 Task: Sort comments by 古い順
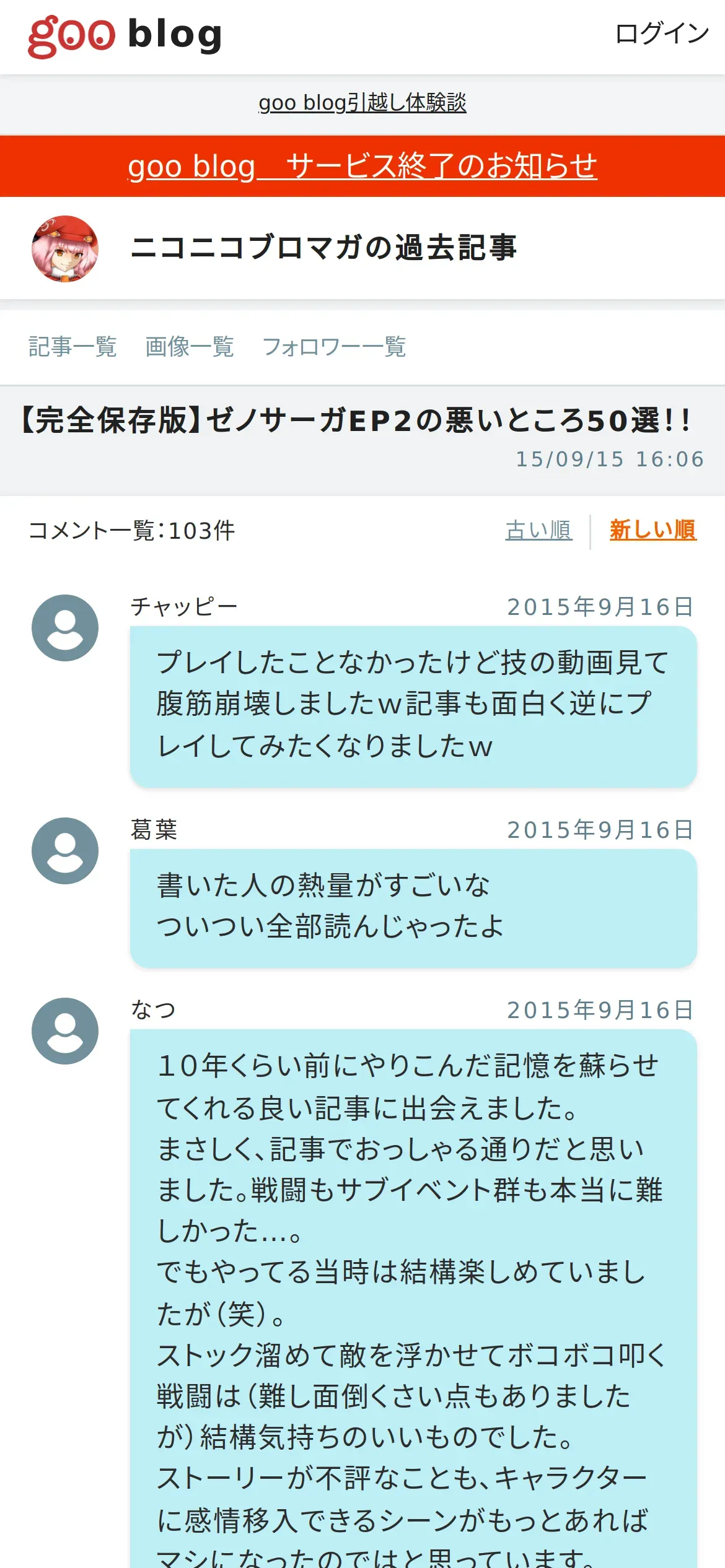pyautogui.click(x=538, y=530)
